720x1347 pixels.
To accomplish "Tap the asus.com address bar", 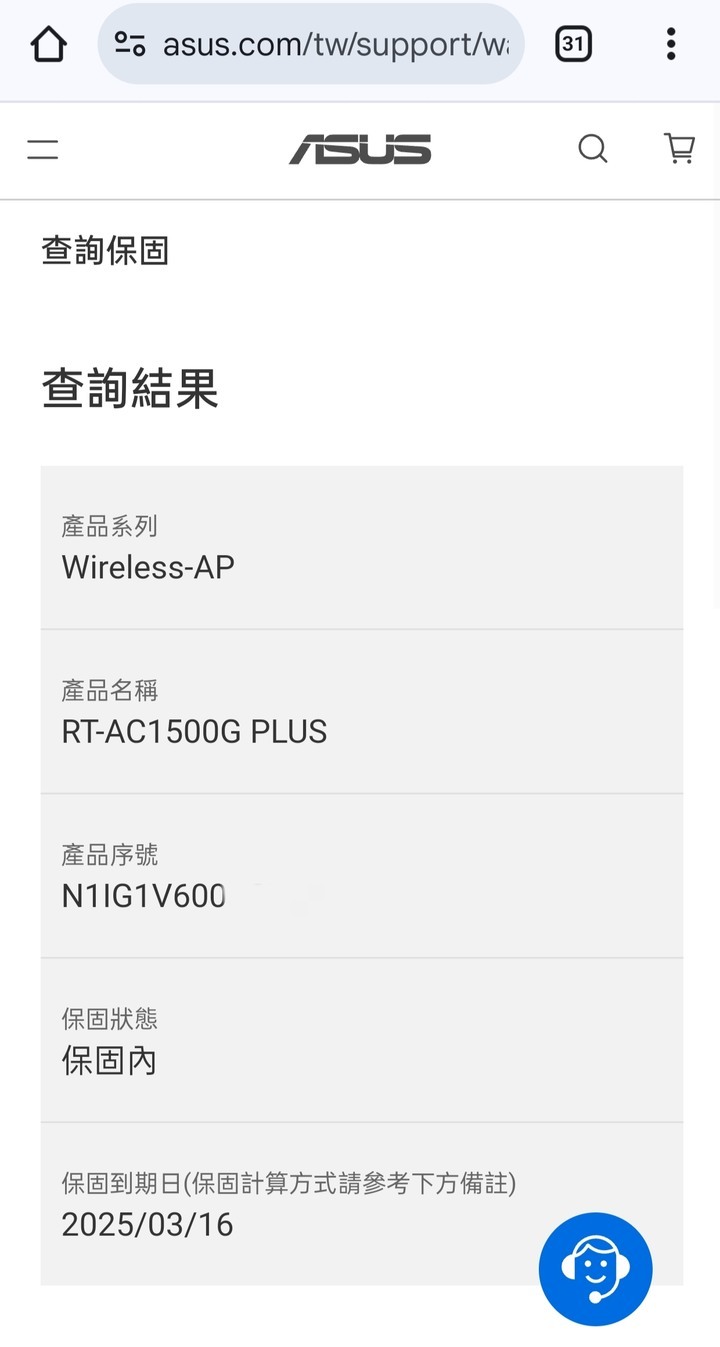I will coord(311,44).
